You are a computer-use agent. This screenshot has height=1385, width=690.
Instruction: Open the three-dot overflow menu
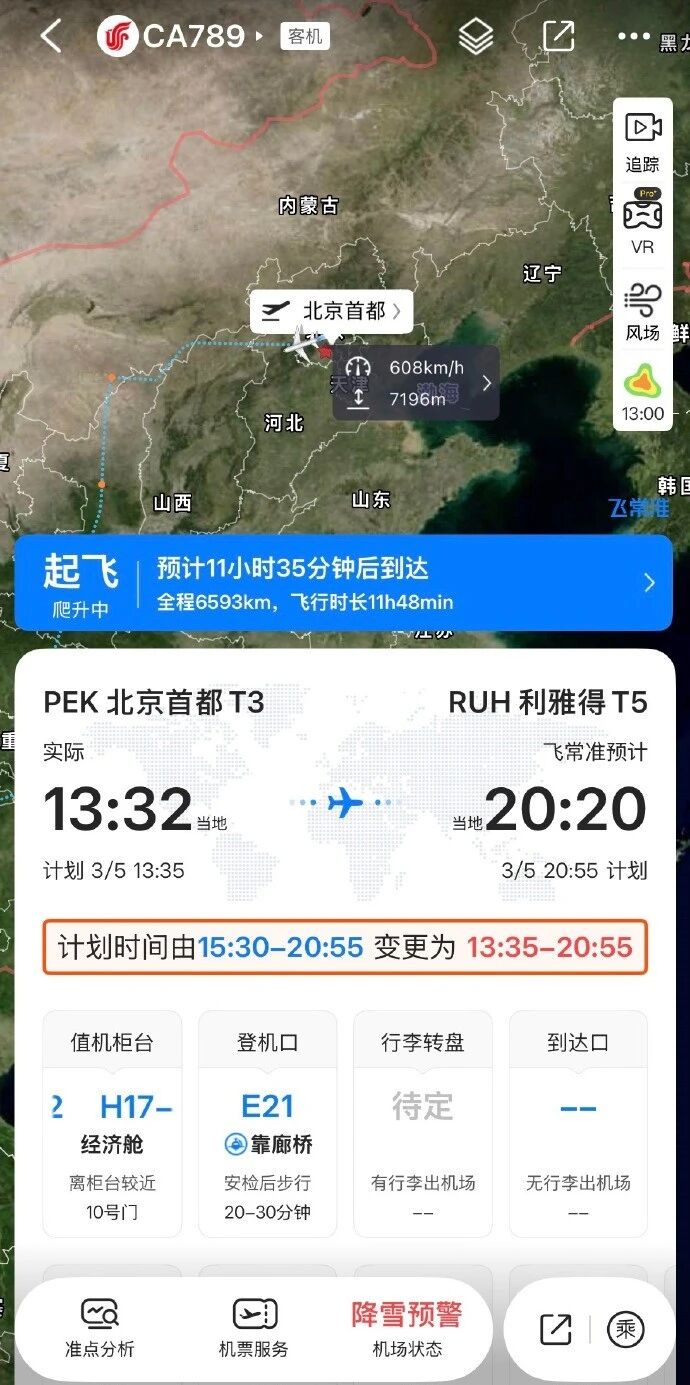(634, 37)
